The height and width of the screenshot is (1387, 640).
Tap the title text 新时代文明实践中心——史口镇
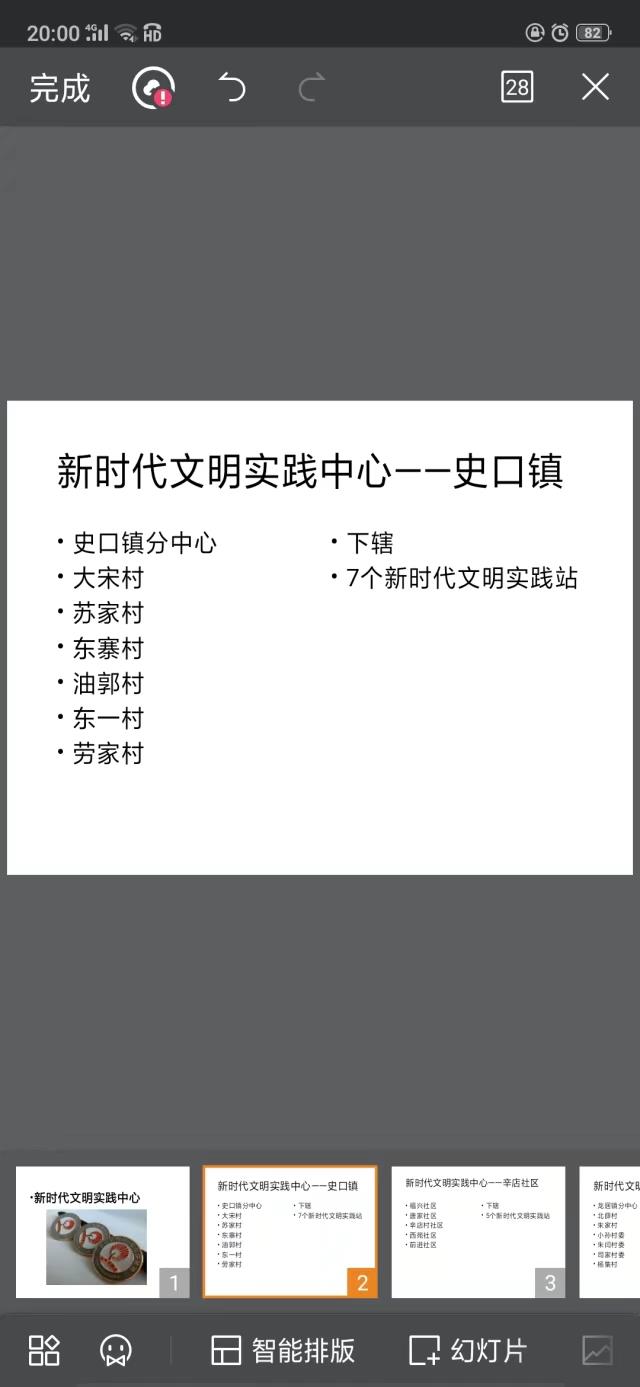tap(310, 471)
